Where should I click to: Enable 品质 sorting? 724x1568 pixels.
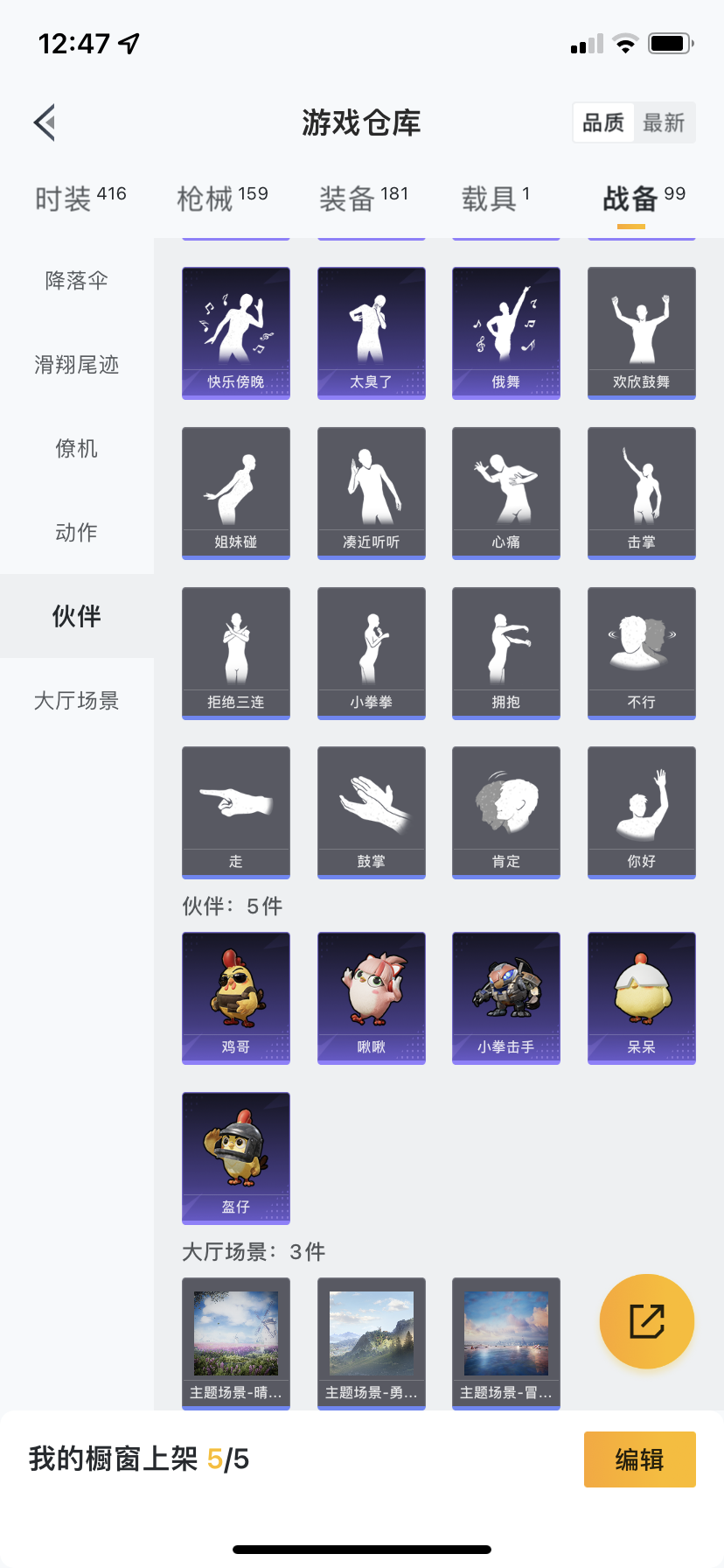click(x=602, y=122)
